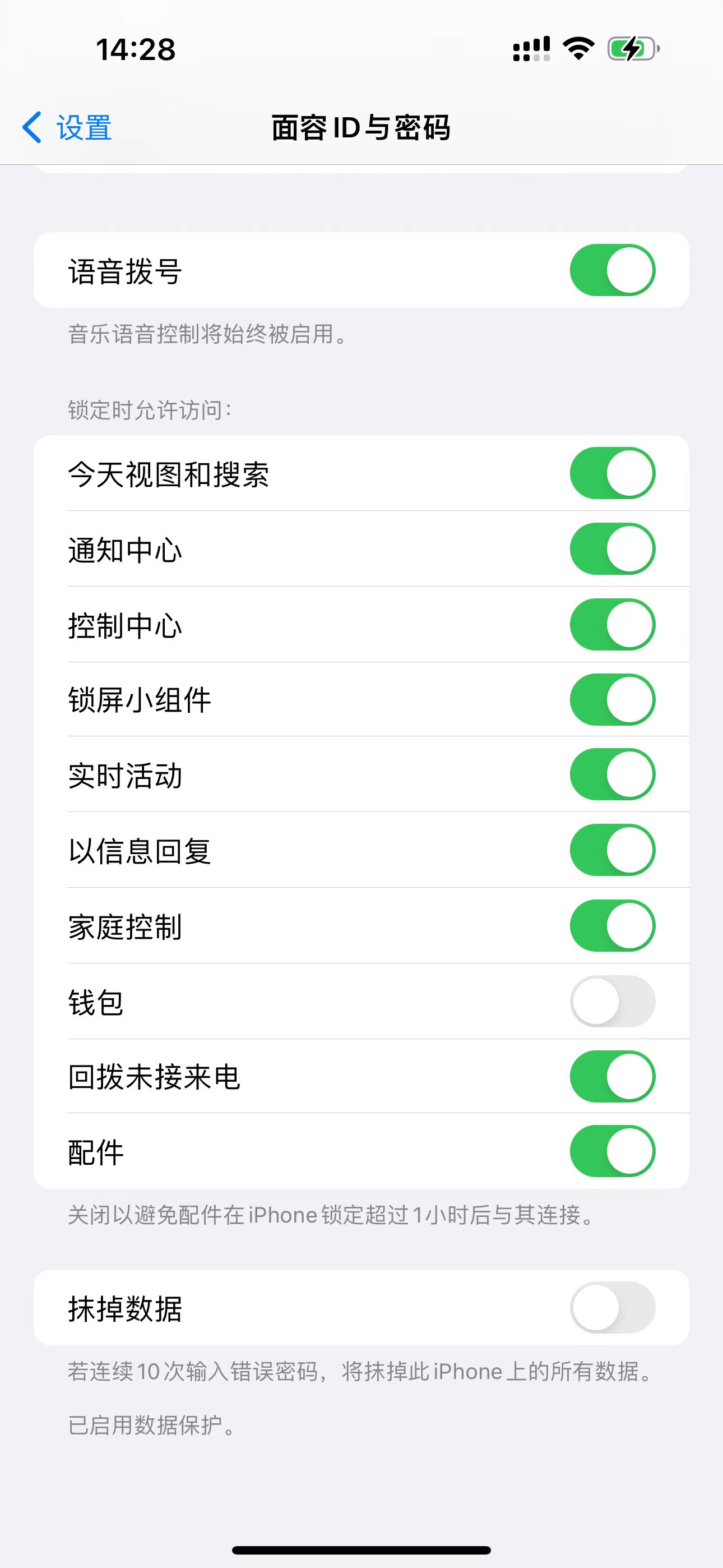The height and width of the screenshot is (1568, 723).
Task: Enable 钱包 access when locked
Action: [x=611, y=1001]
